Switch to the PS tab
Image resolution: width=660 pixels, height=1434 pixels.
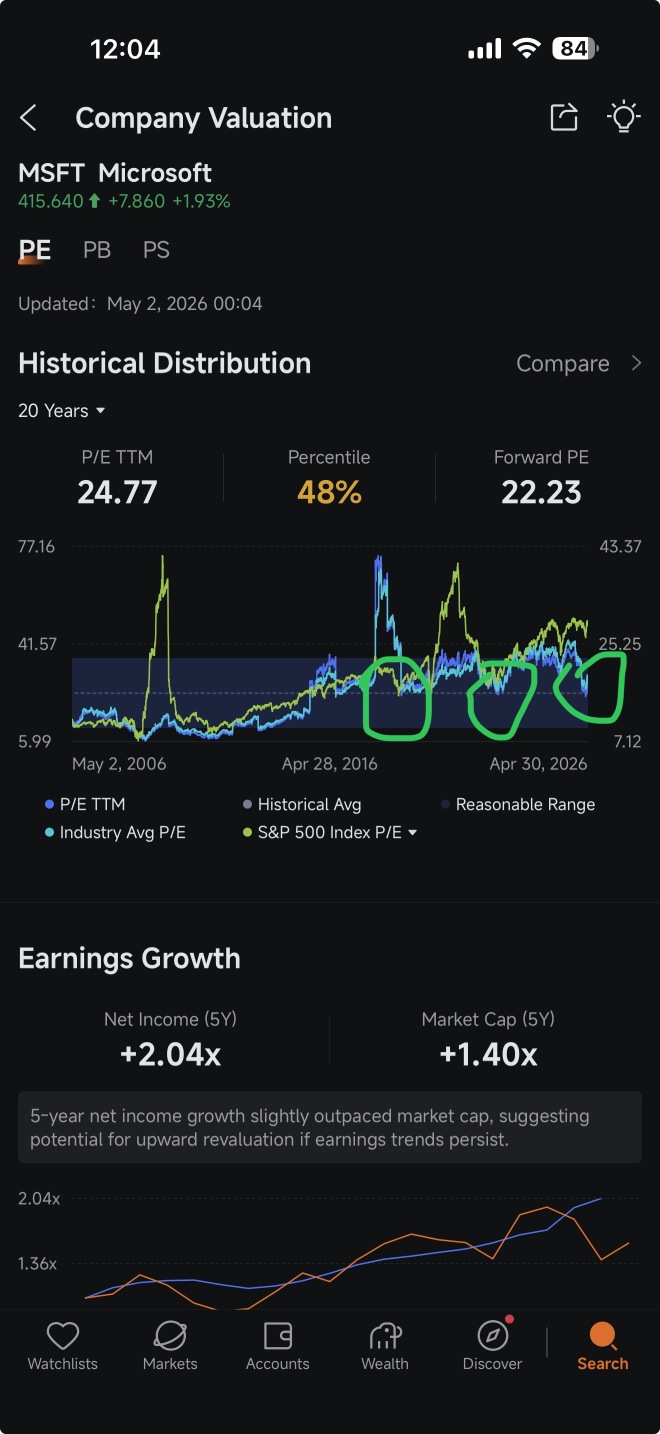coord(156,250)
